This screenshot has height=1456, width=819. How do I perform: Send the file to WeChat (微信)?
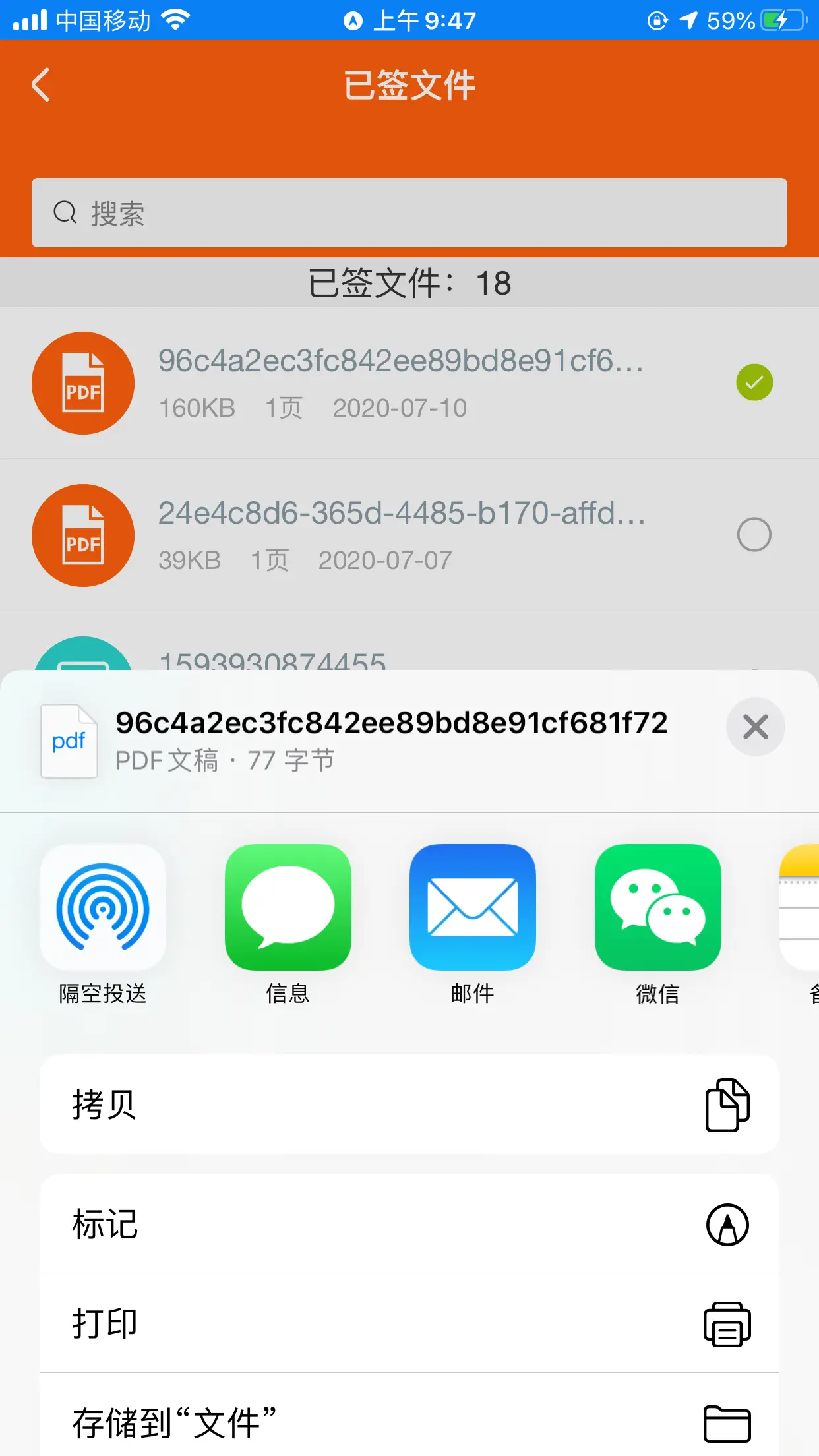[657, 907]
